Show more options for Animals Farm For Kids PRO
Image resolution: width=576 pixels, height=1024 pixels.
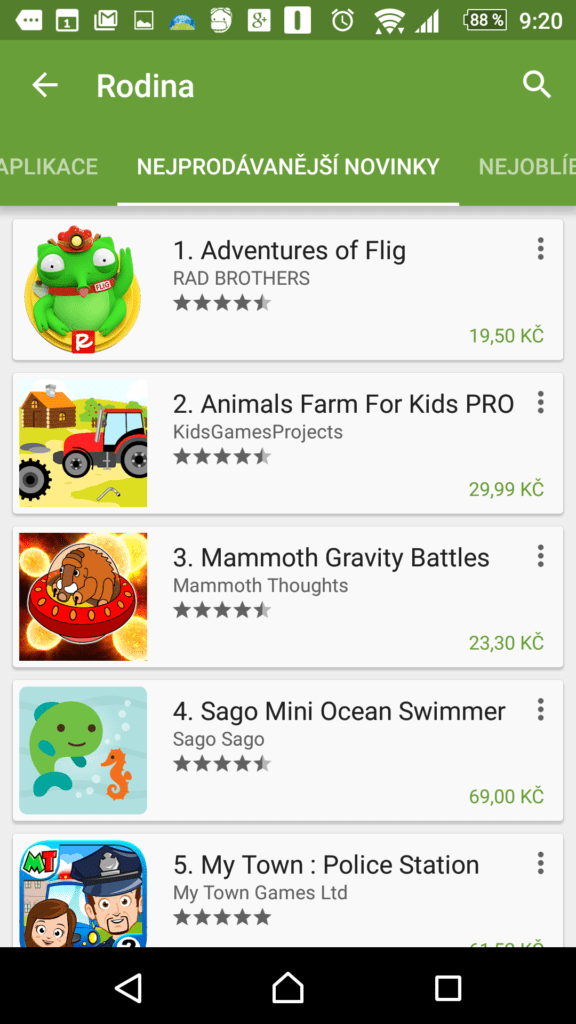[x=540, y=402]
